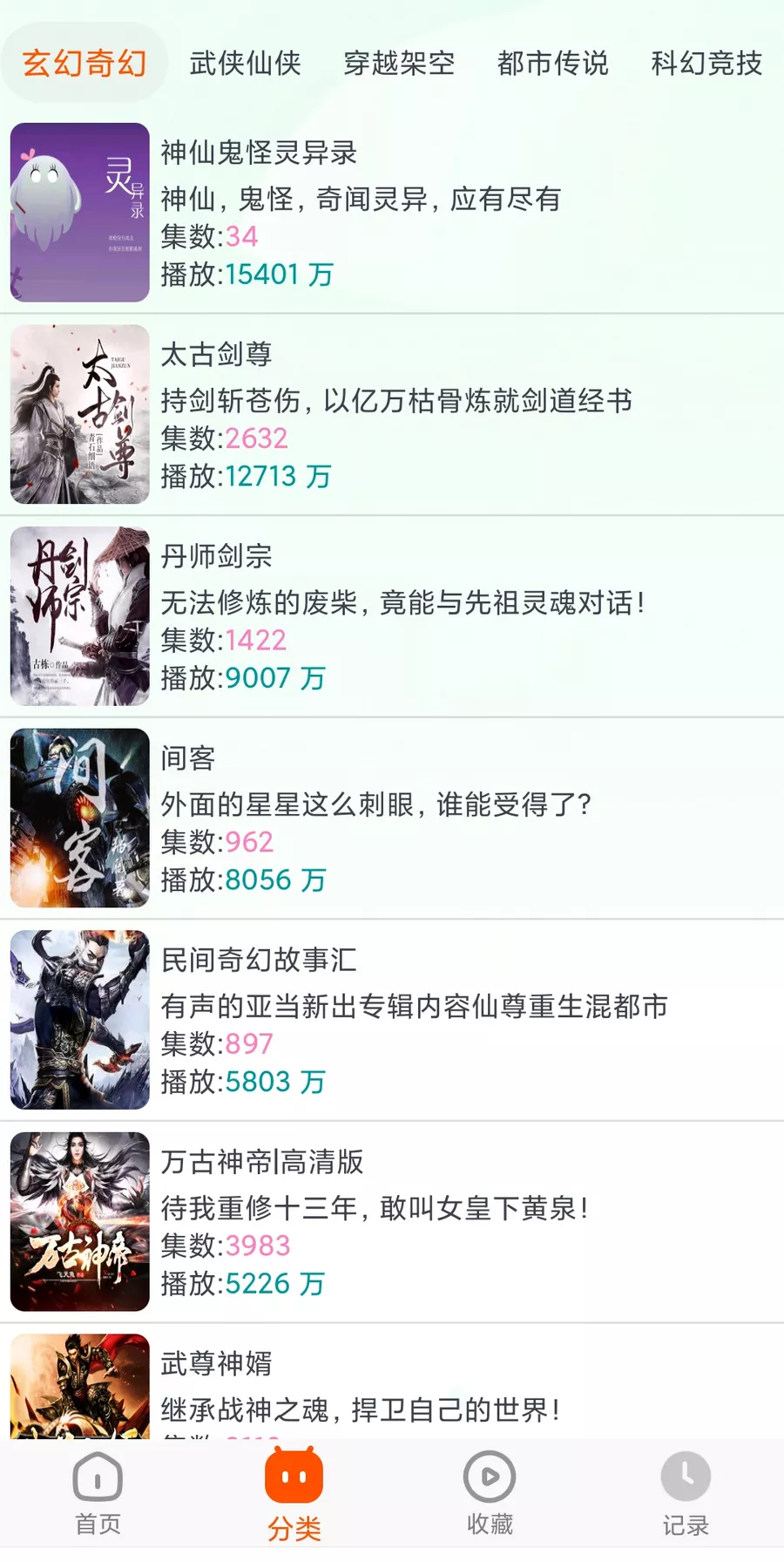Switch to the 科幻竞技 tab
Viewport: 784px width, 1562px height.
coord(706,64)
